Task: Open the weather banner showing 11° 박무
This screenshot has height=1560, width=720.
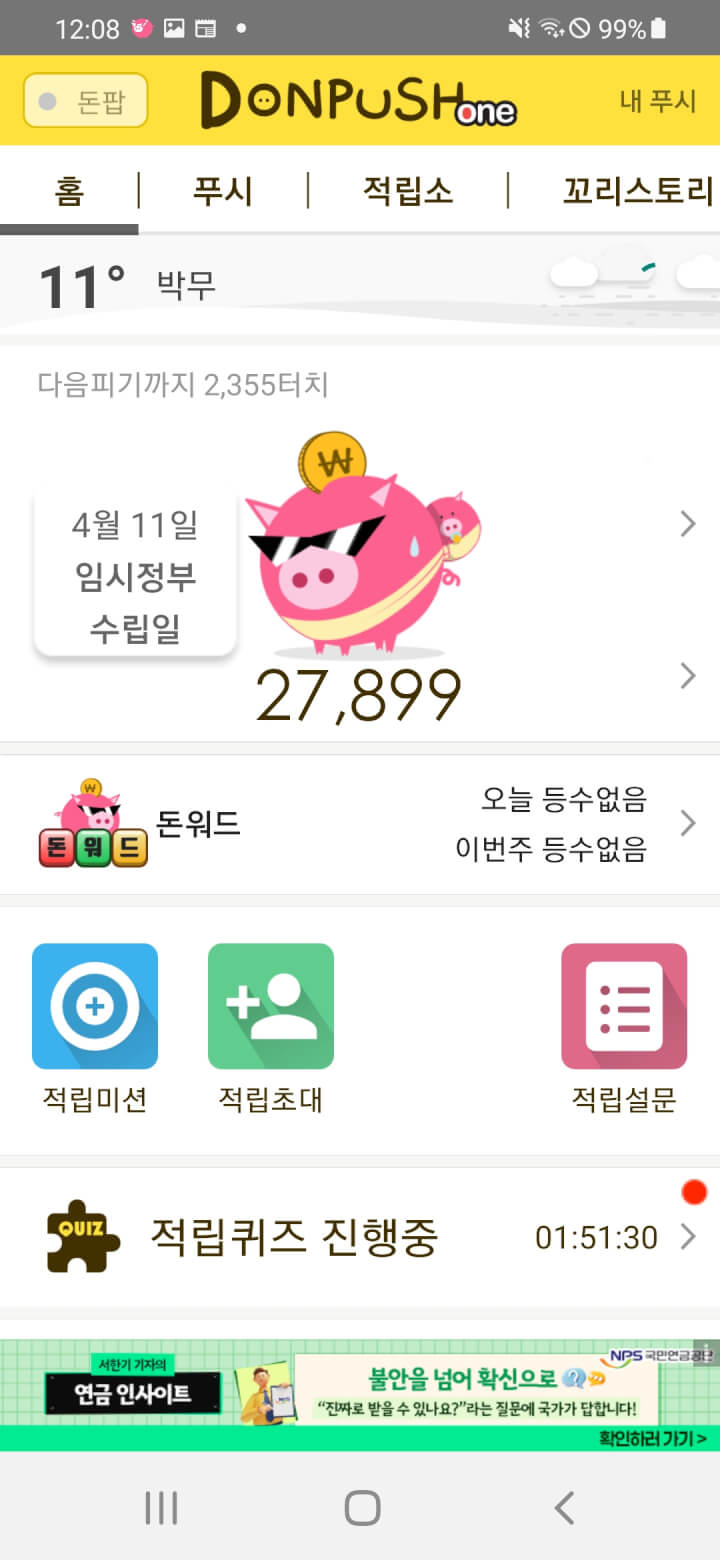Action: click(x=360, y=284)
